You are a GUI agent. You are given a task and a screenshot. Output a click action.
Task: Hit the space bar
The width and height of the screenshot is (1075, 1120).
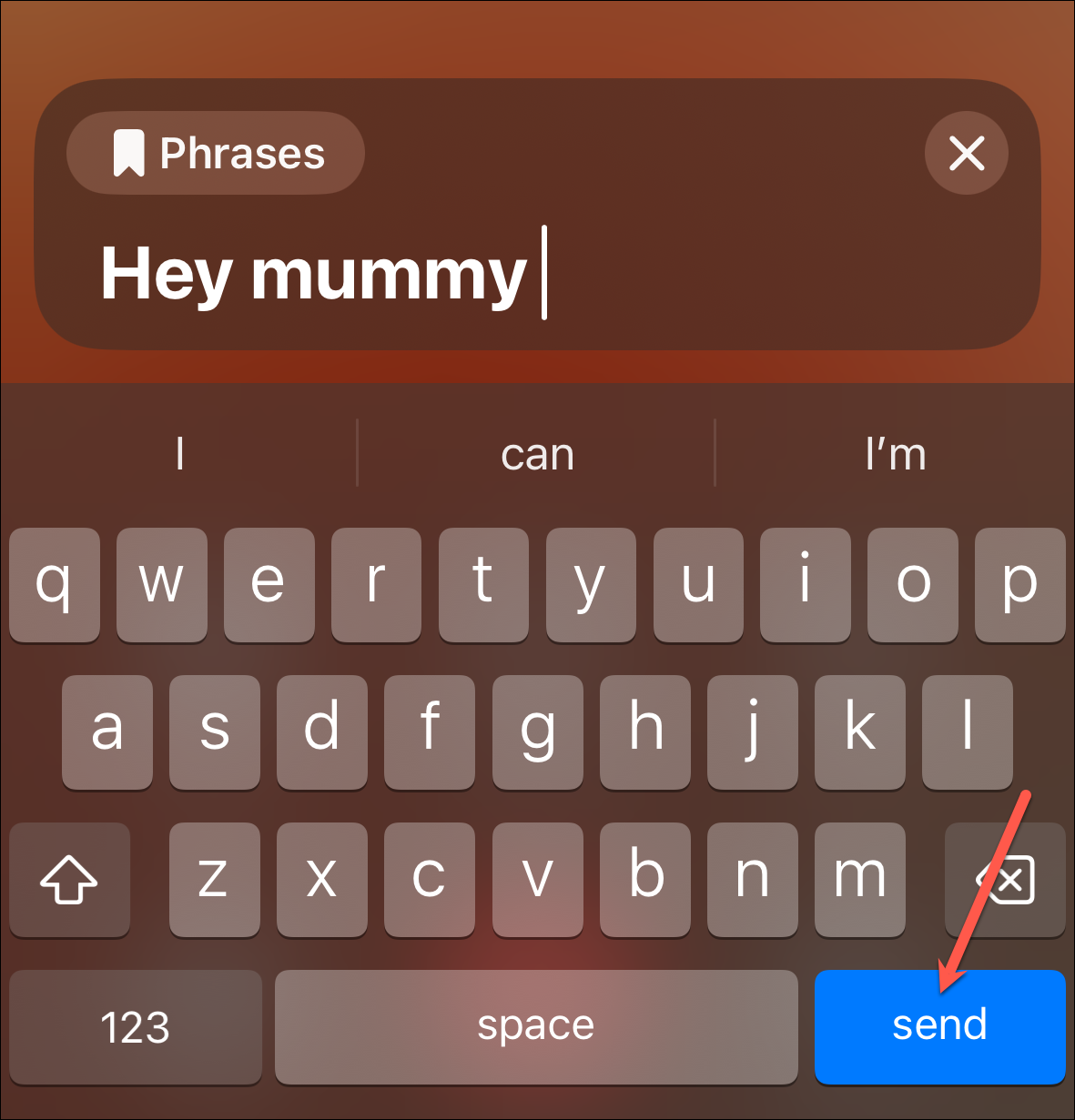click(536, 1026)
